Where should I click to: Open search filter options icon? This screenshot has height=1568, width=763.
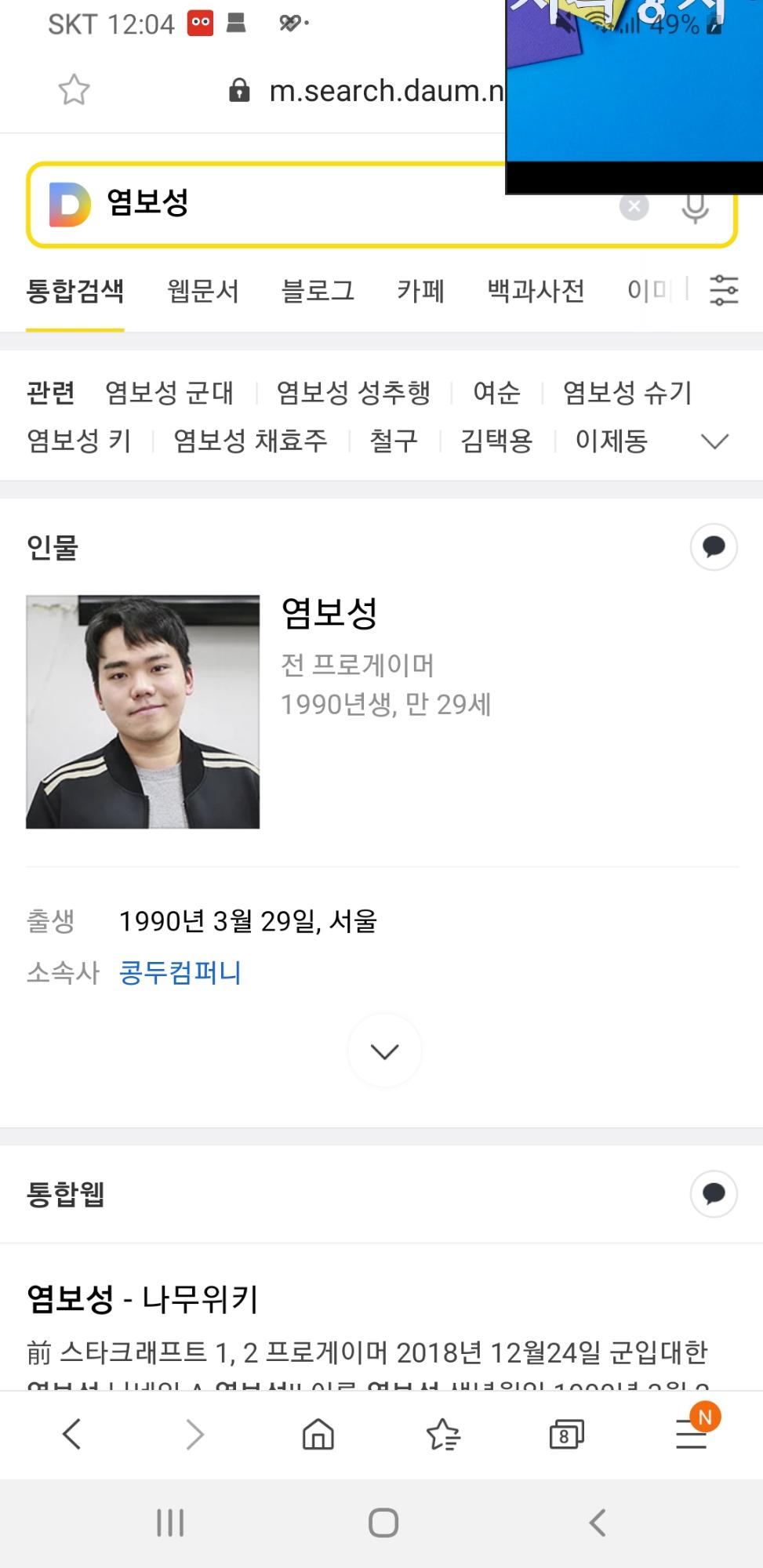point(723,291)
